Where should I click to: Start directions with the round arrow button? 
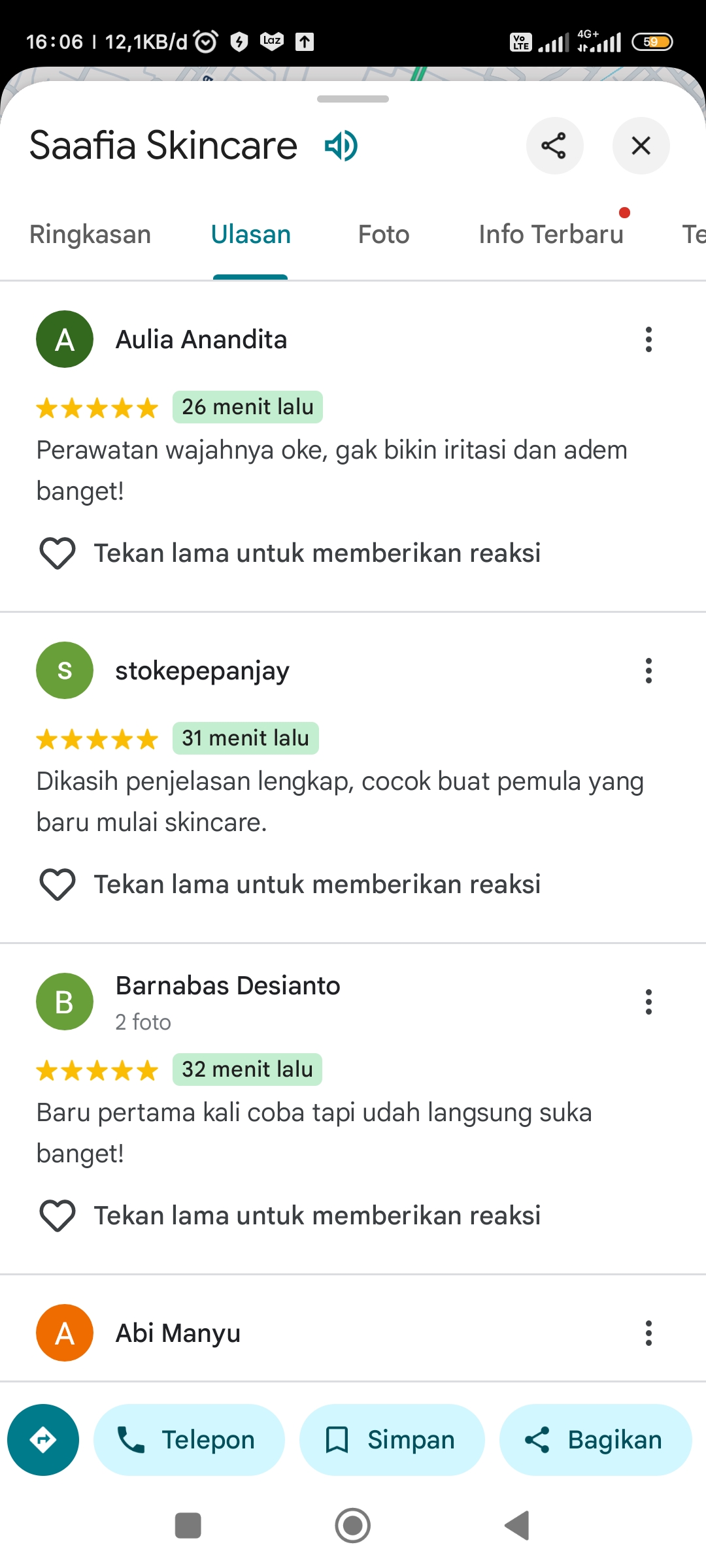(x=43, y=1440)
